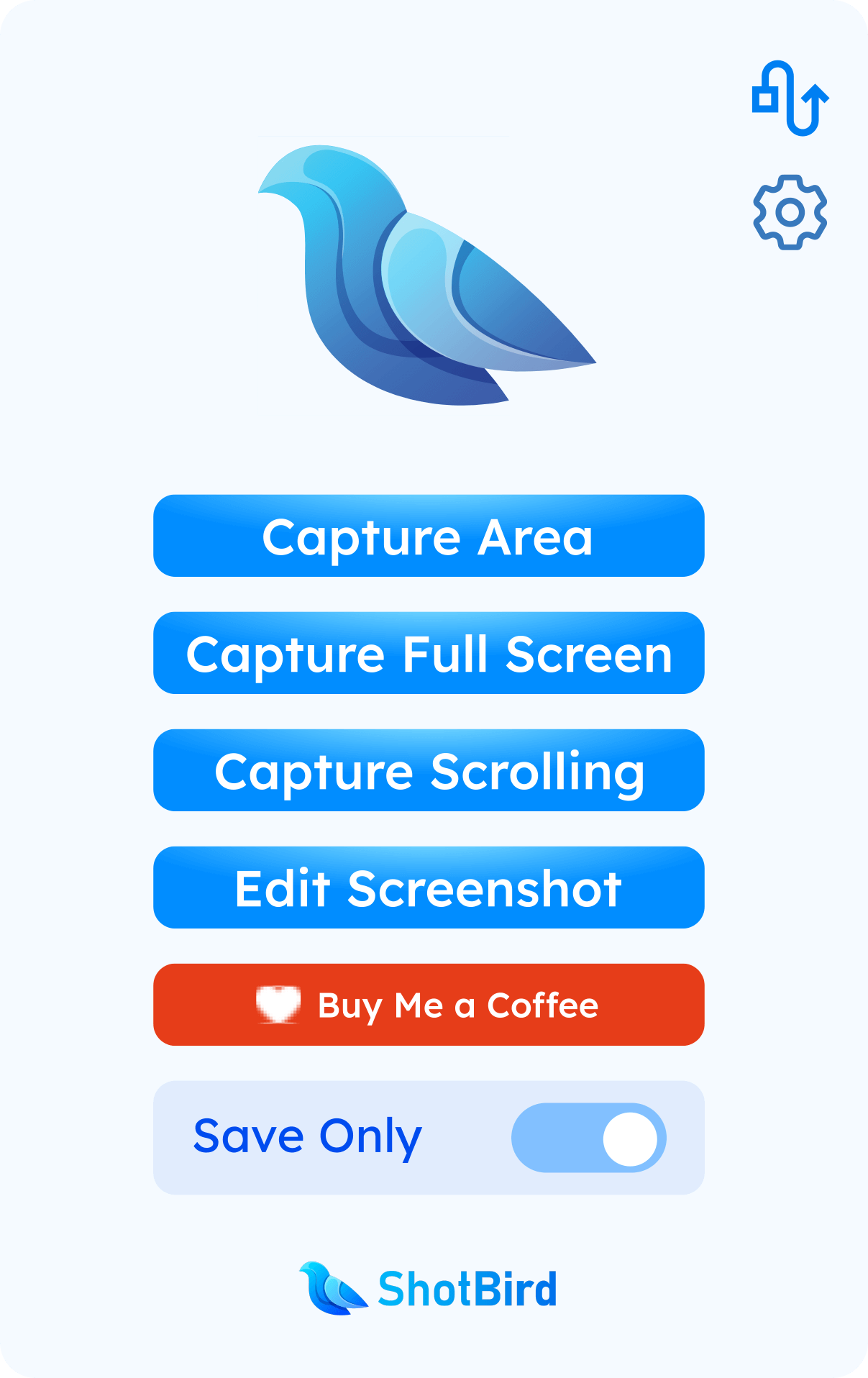The image size is (868, 1378).
Task: Open the settings gear
Action: 790,212
